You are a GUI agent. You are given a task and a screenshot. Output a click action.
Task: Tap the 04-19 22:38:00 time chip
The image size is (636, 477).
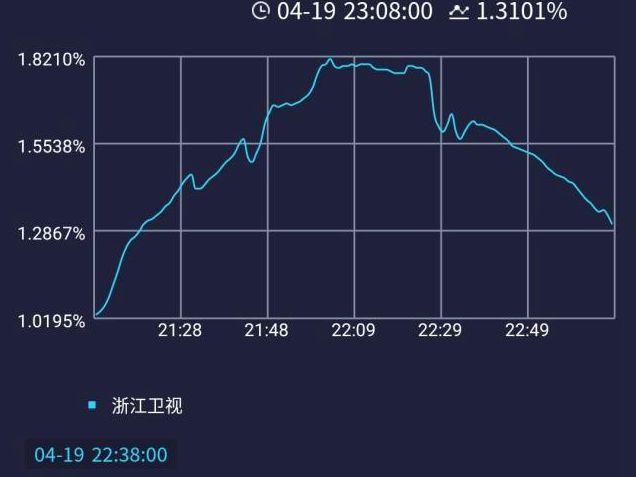click(x=100, y=455)
